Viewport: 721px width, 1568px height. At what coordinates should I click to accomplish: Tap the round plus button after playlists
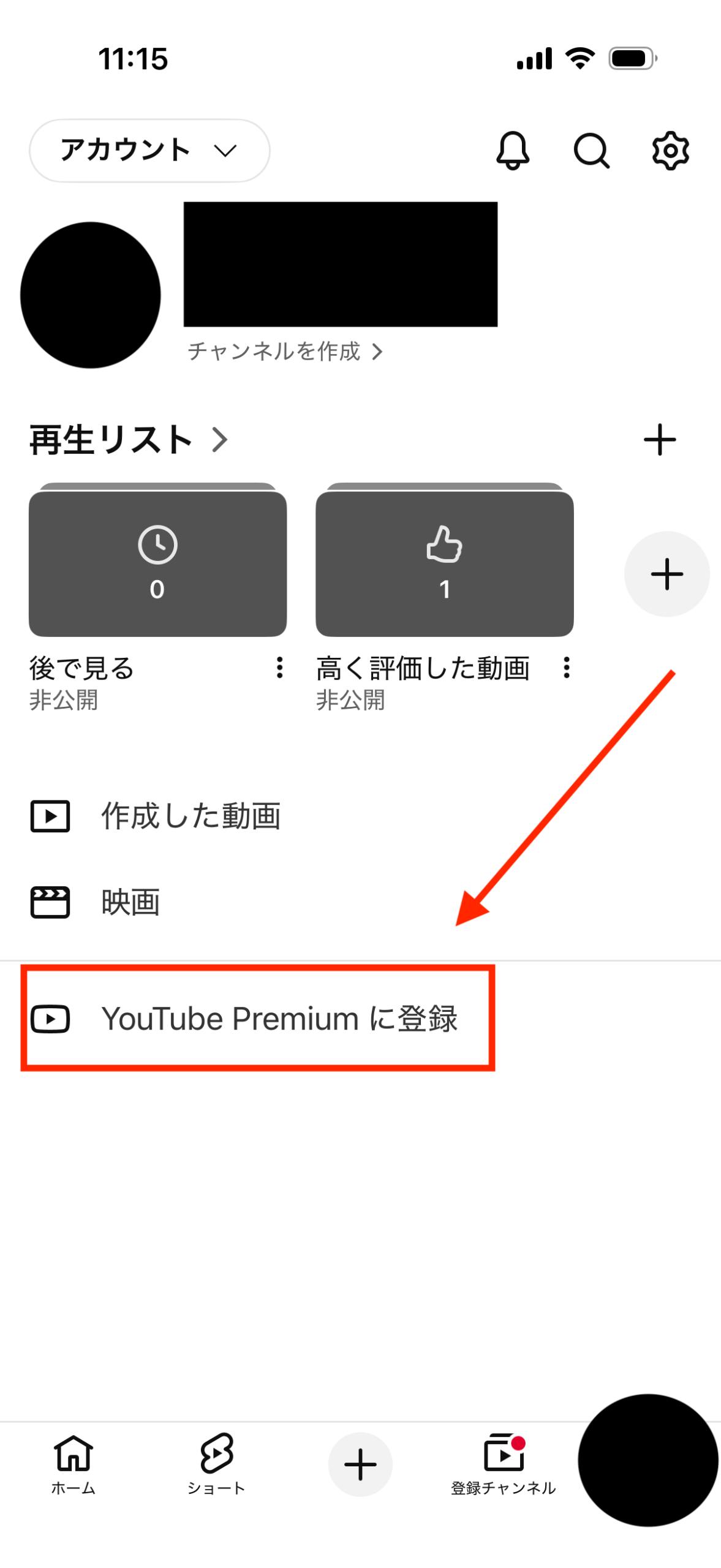pos(666,573)
